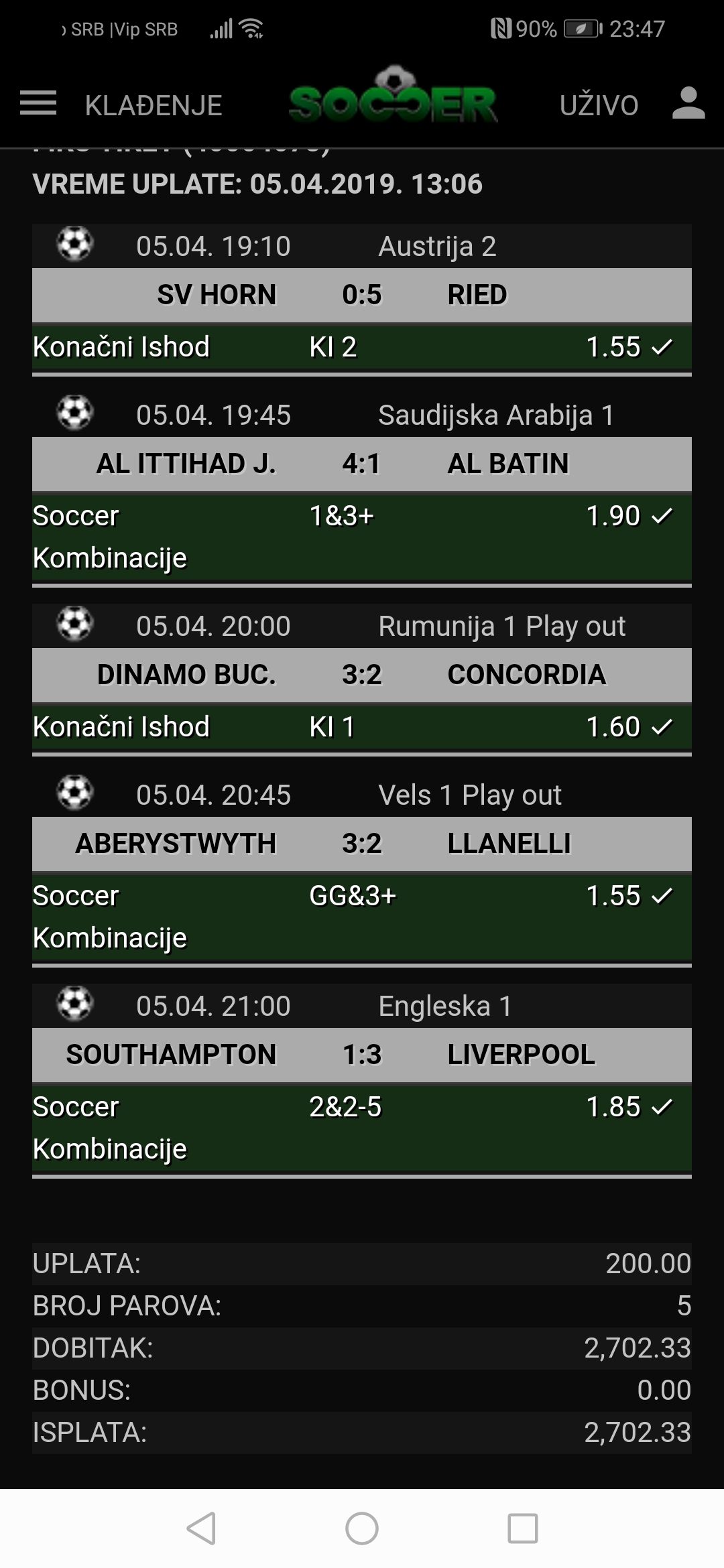724x1568 pixels.
Task: Switch to the UŽIVO section
Action: [599, 105]
